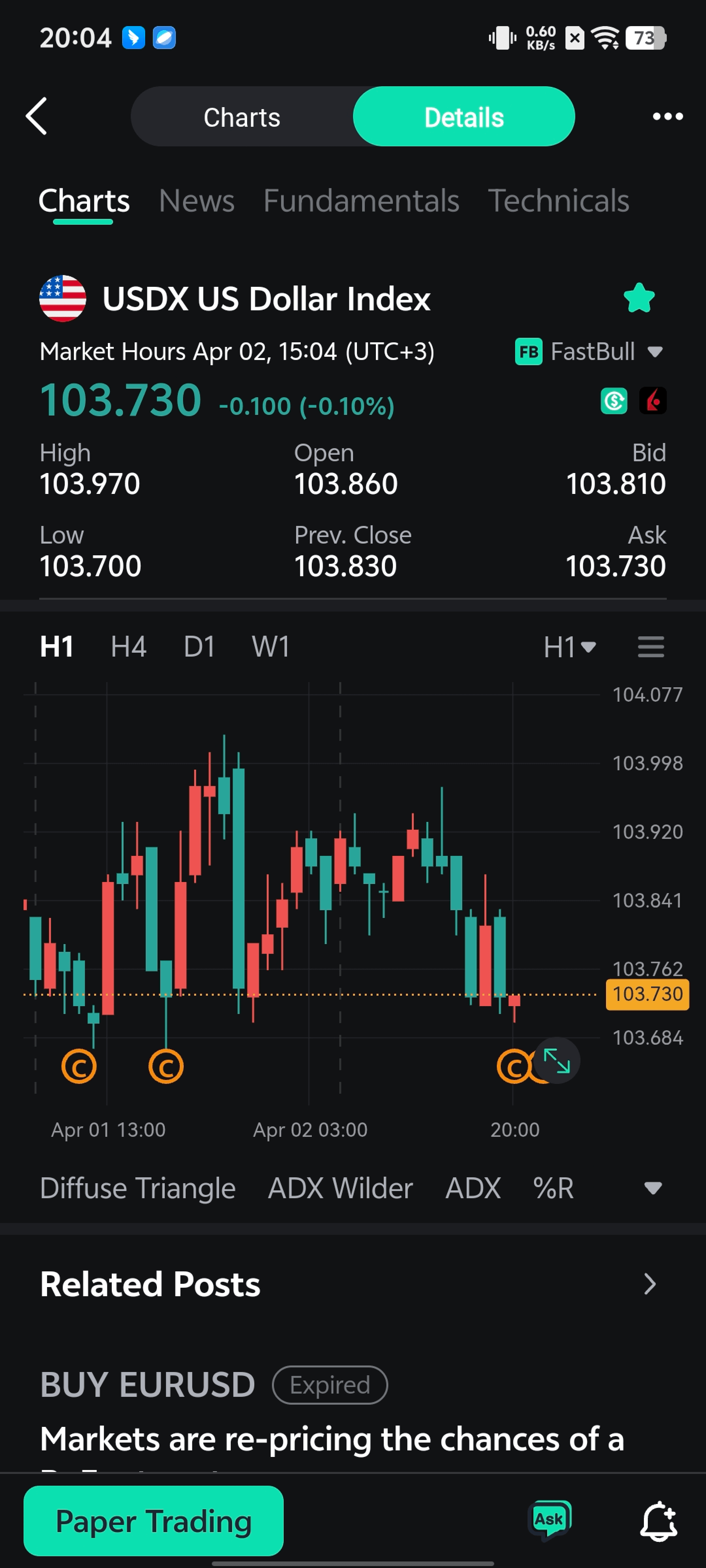Apply the Diffuse Triangle indicator
Viewport: 706px width, 1568px height.
(138, 1188)
